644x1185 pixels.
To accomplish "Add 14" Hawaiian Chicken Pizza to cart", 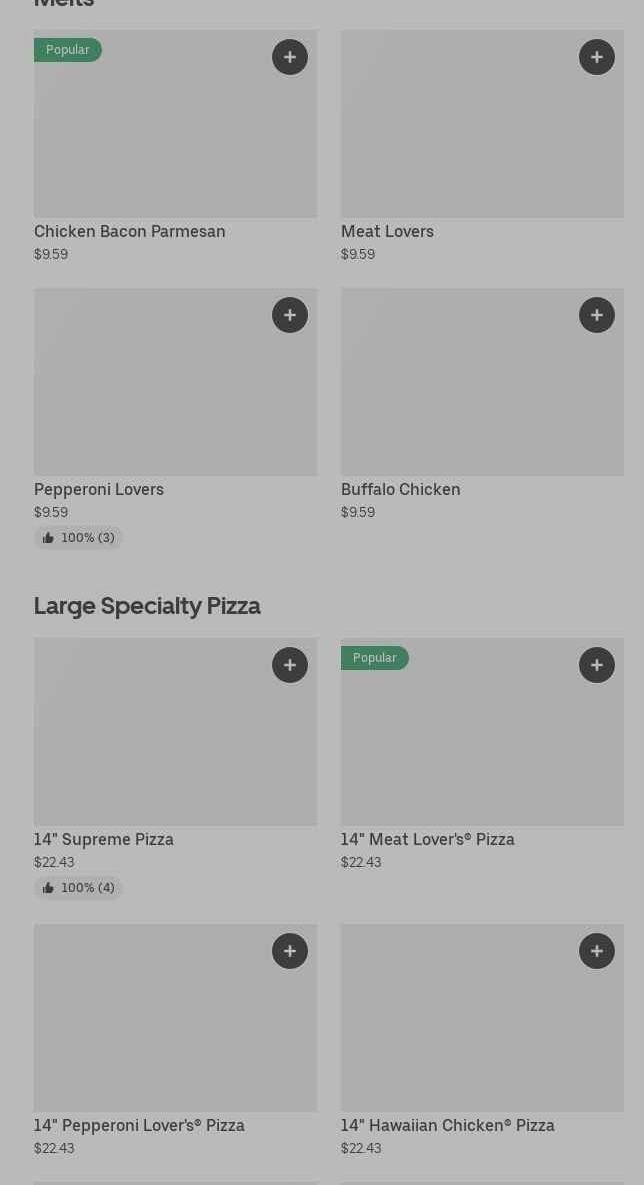I will [597, 951].
